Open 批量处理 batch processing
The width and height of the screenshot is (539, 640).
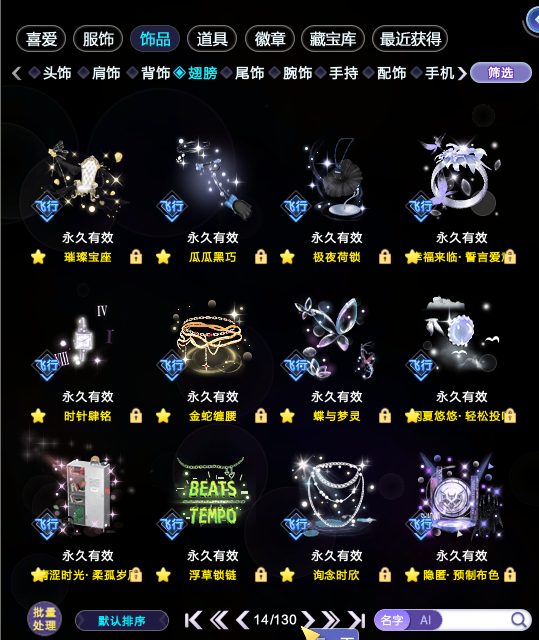click(44, 618)
